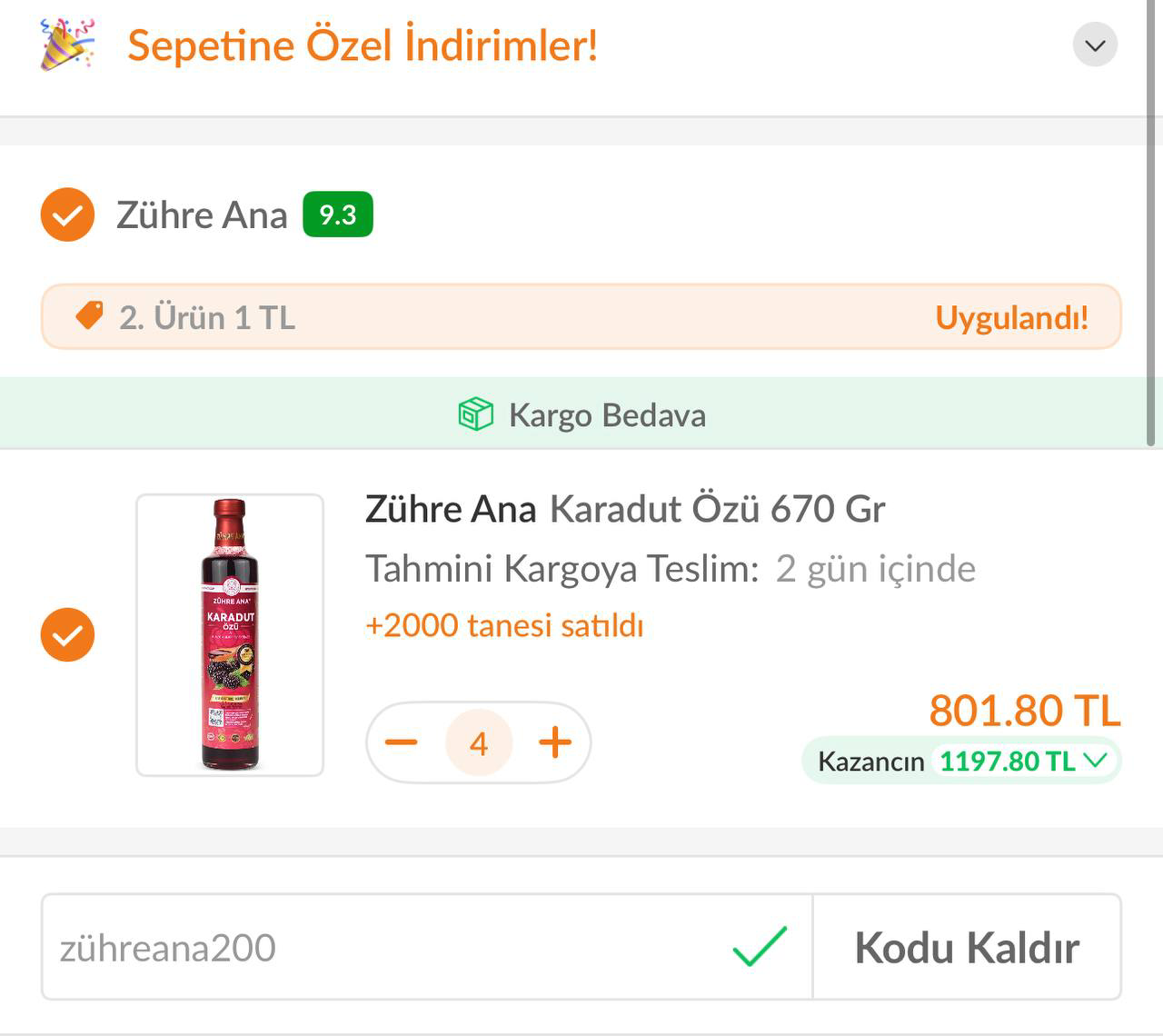Decrease Karadut Özü quantity with minus

401,742
